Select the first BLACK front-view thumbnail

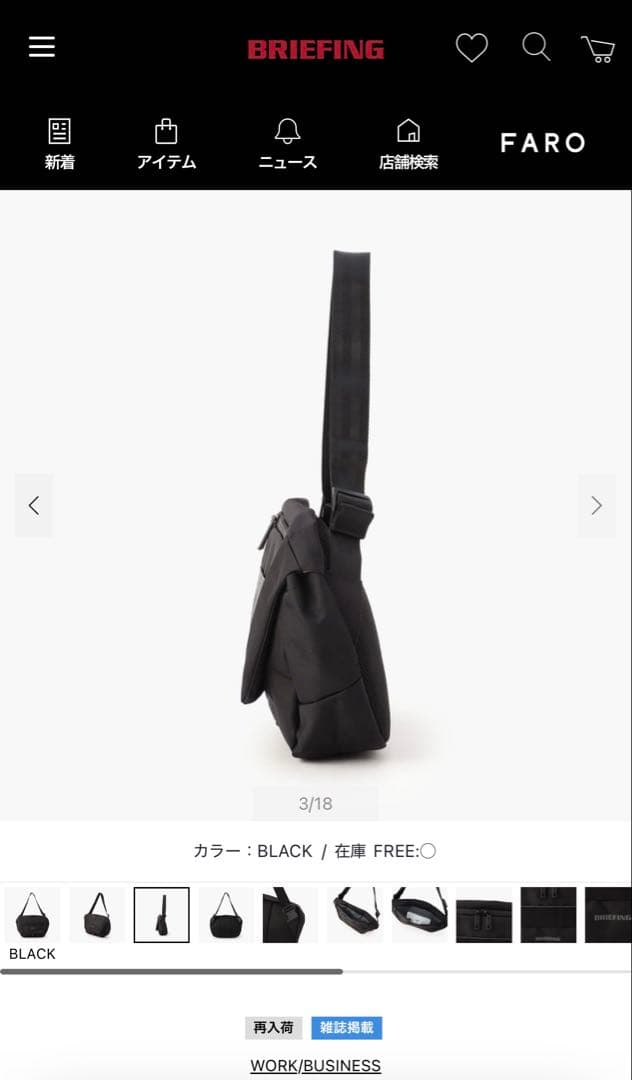tap(32, 915)
